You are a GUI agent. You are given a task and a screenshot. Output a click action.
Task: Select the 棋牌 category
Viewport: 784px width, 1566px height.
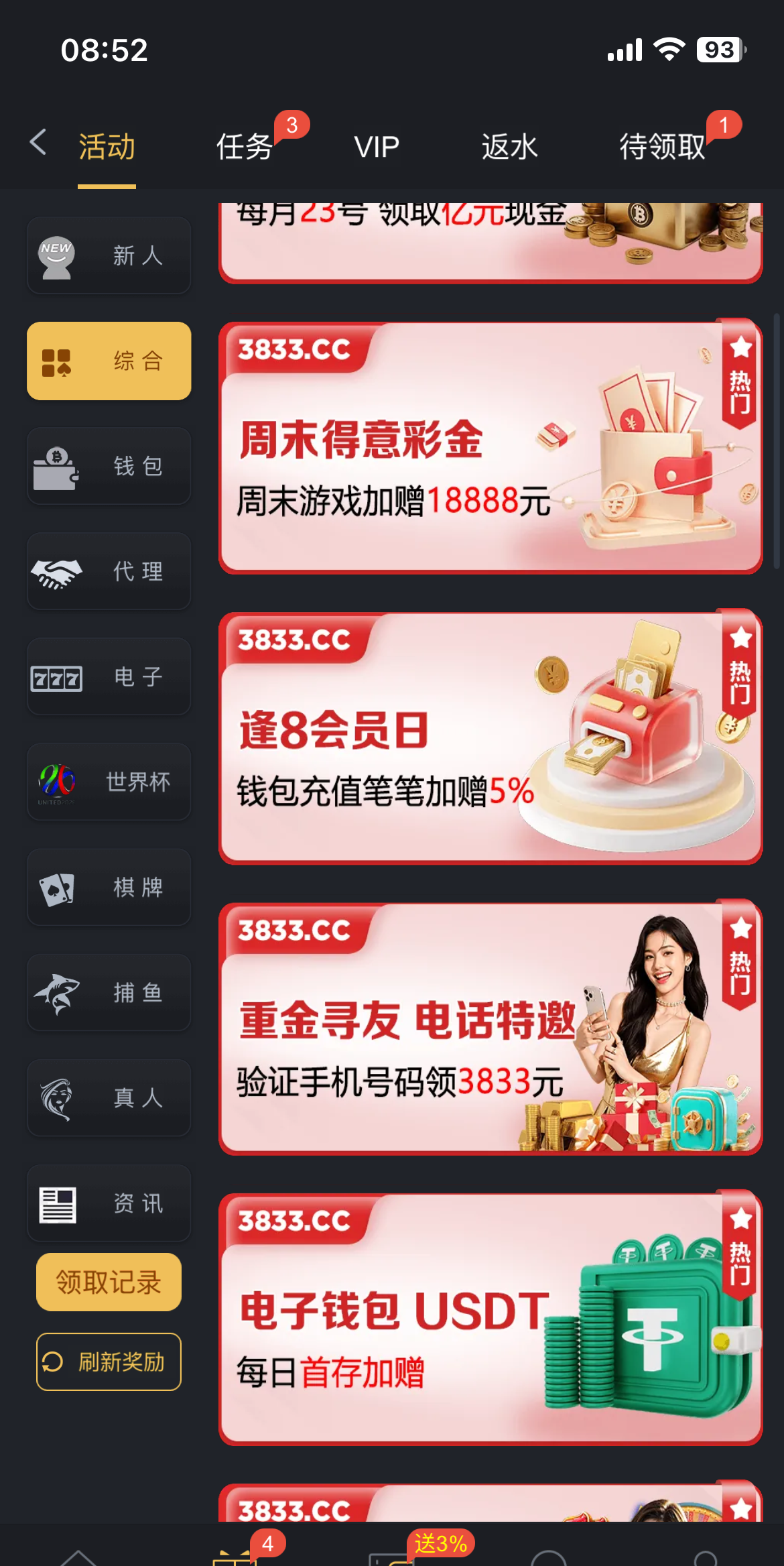109,887
